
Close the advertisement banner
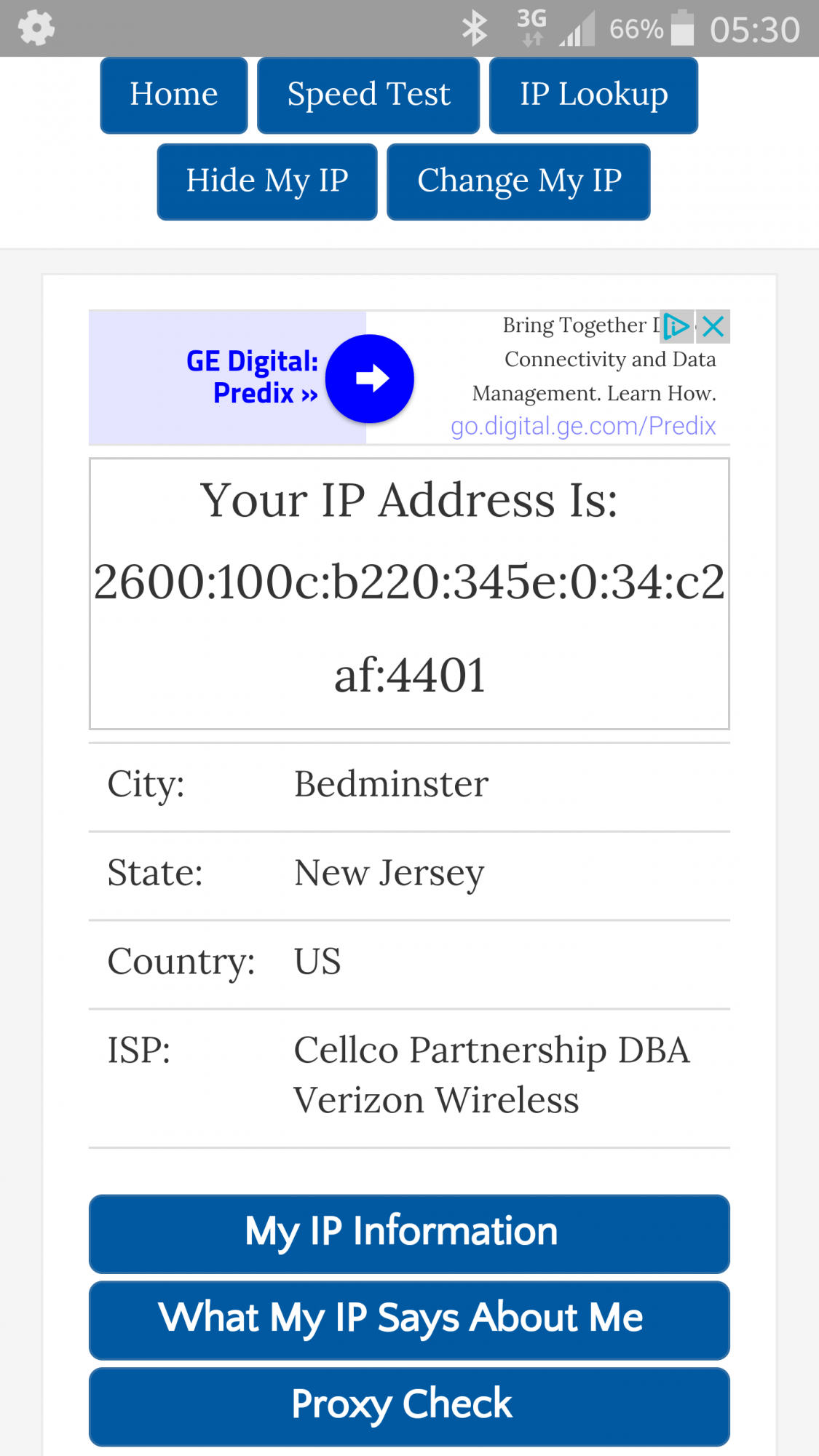pyautogui.click(x=713, y=326)
